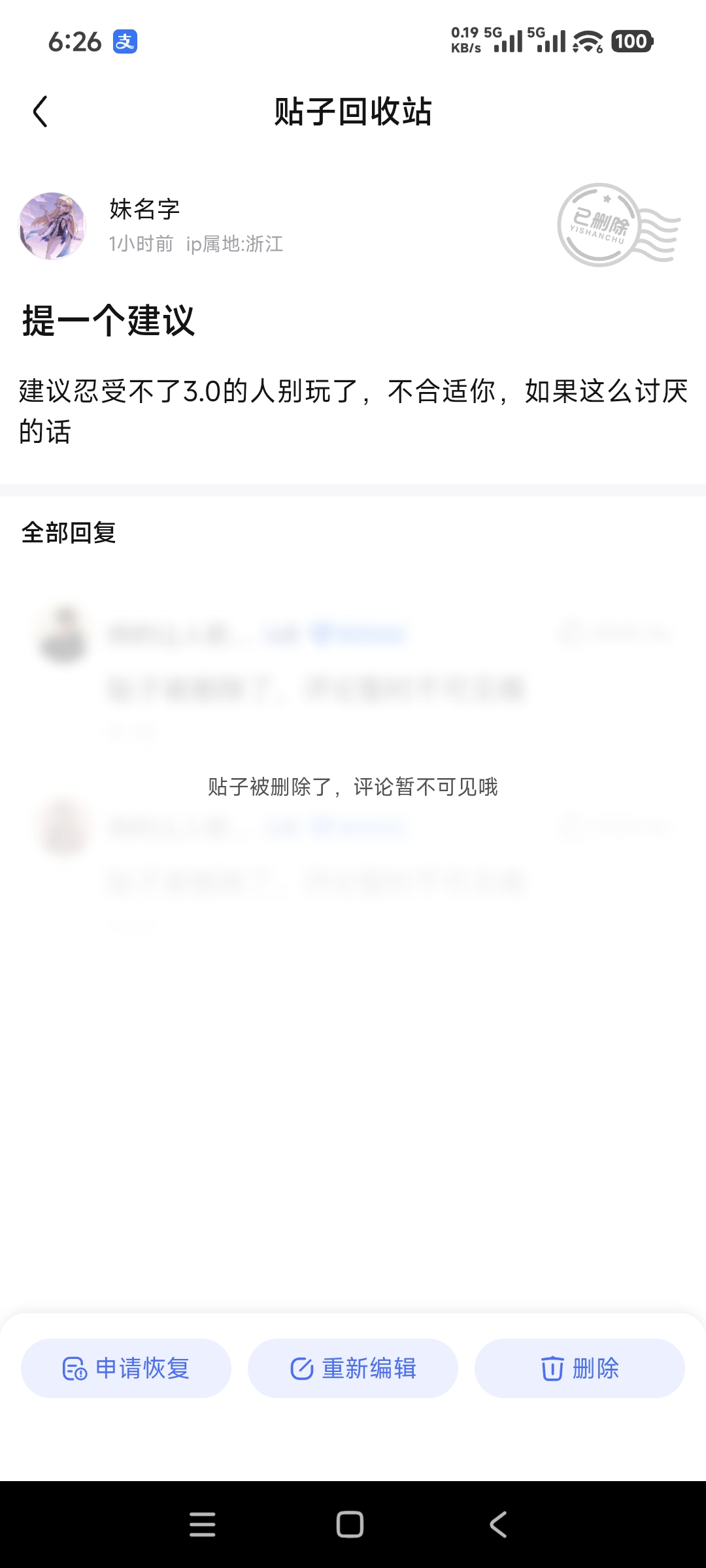Choose 重新编辑 to re-edit the post
The height and width of the screenshot is (1568, 706).
pos(353,1368)
